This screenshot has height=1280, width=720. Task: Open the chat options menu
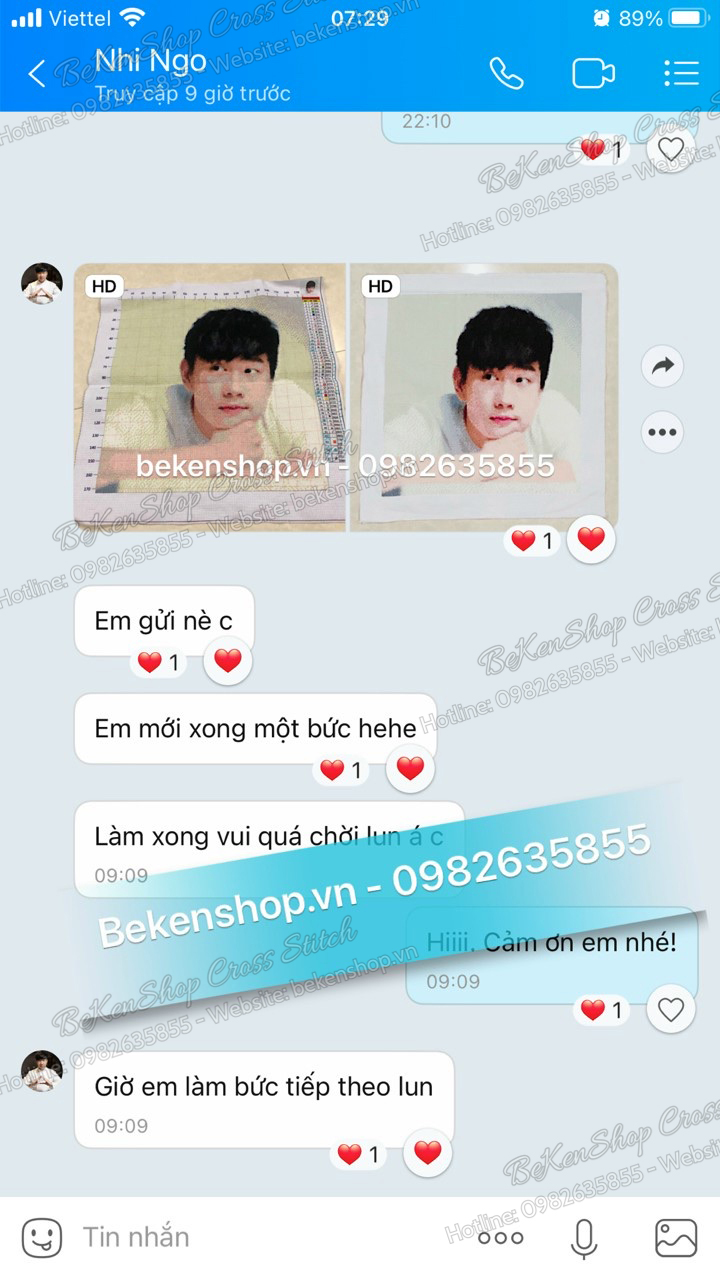click(680, 74)
